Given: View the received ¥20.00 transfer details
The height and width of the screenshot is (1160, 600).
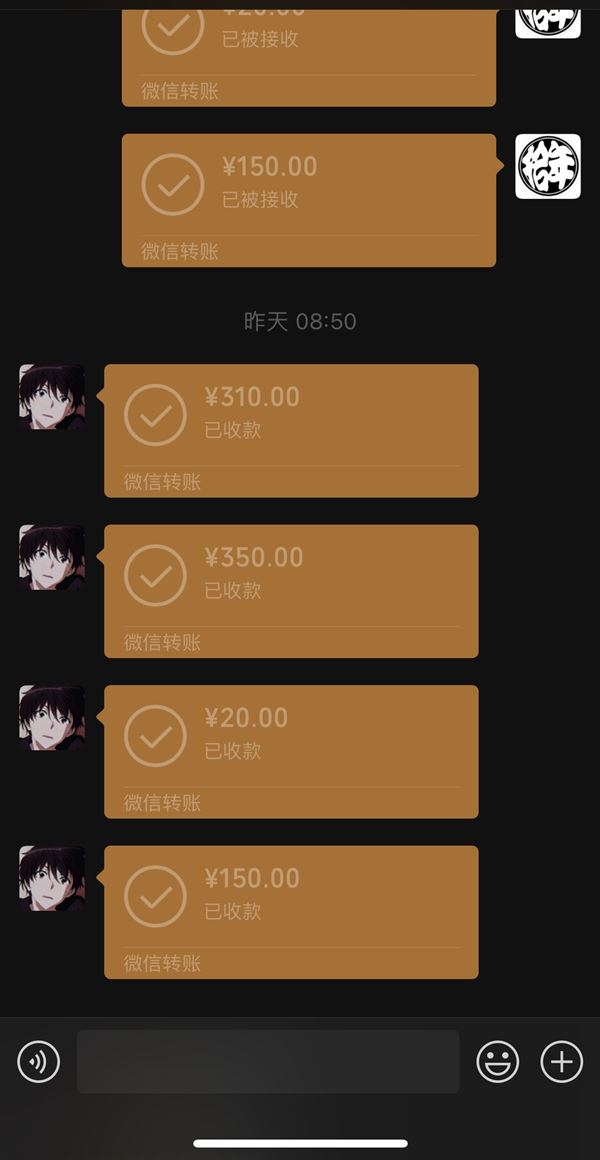Looking at the screenshot, I should pyautogui.click(x=291, y=752).
